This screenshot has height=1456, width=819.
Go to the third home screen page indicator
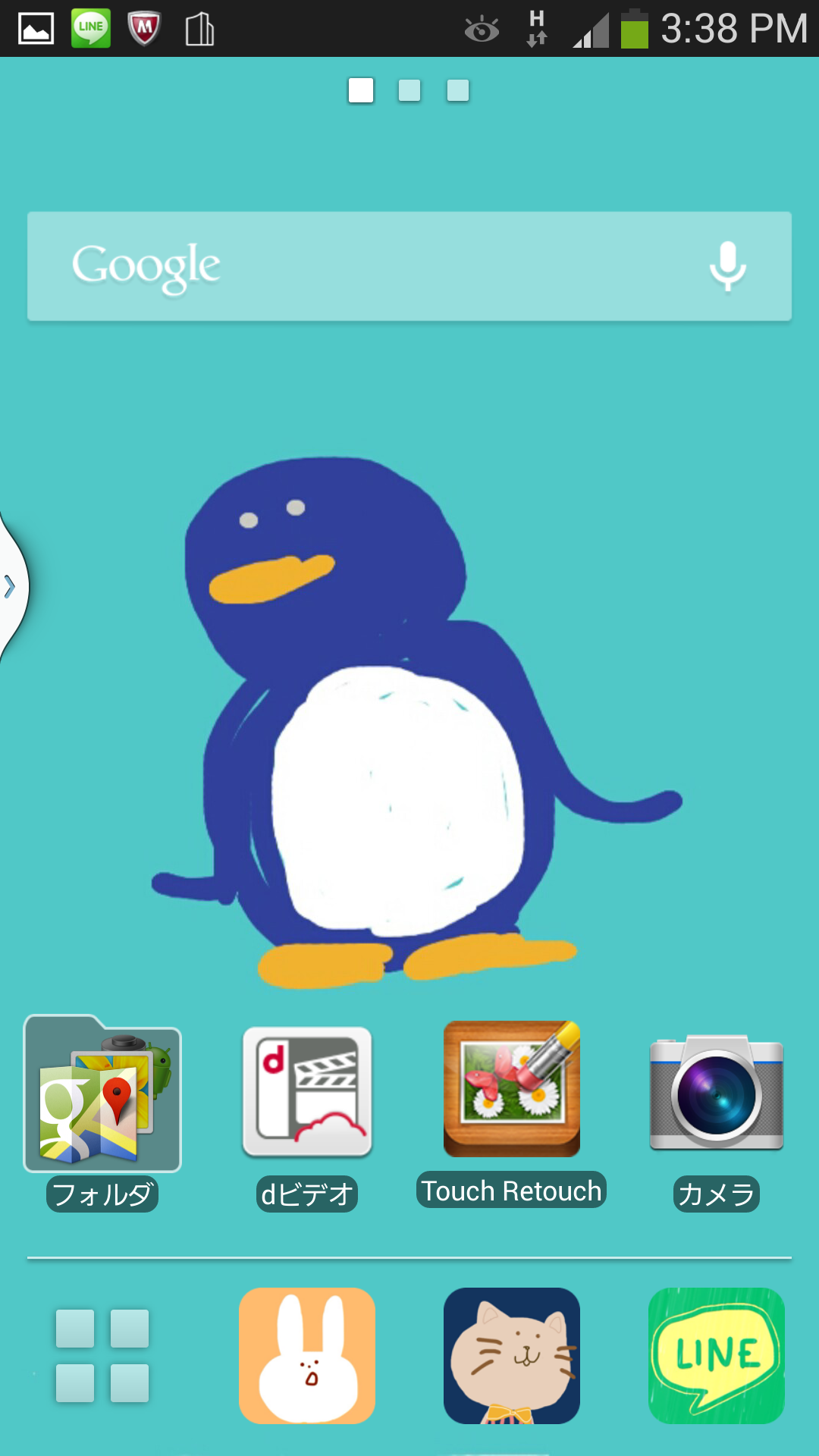click(458, 90)
